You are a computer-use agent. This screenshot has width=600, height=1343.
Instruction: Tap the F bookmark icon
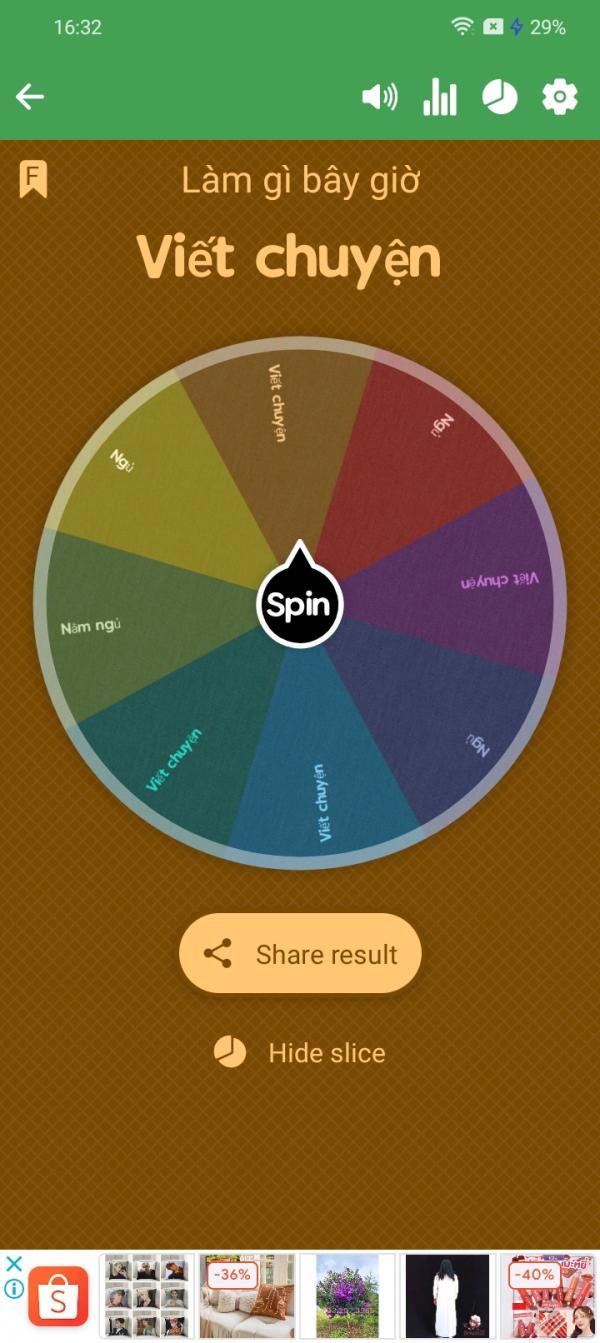click(x=33, y=180)
